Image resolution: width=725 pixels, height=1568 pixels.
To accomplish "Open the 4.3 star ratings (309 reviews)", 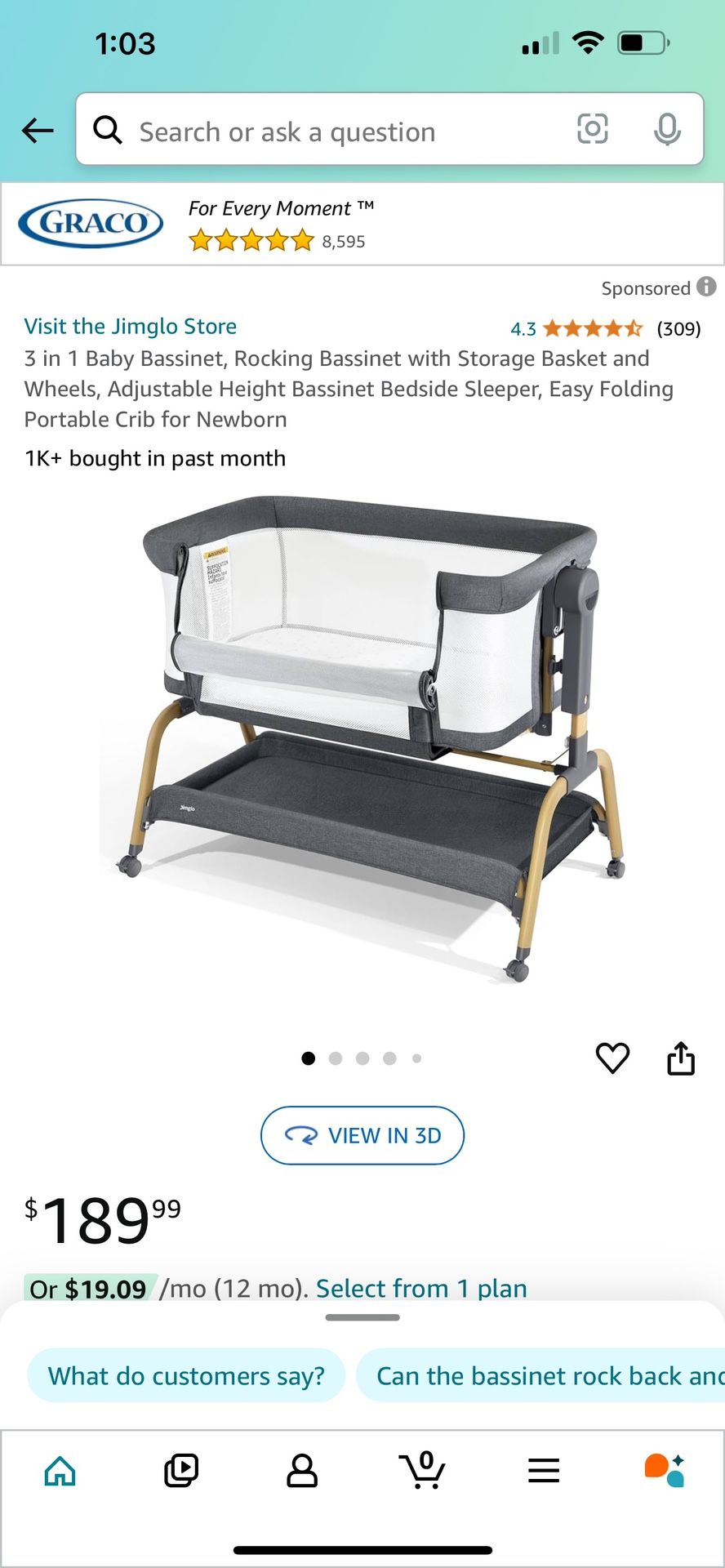I will pyautogui.click(x=604, y=329).
